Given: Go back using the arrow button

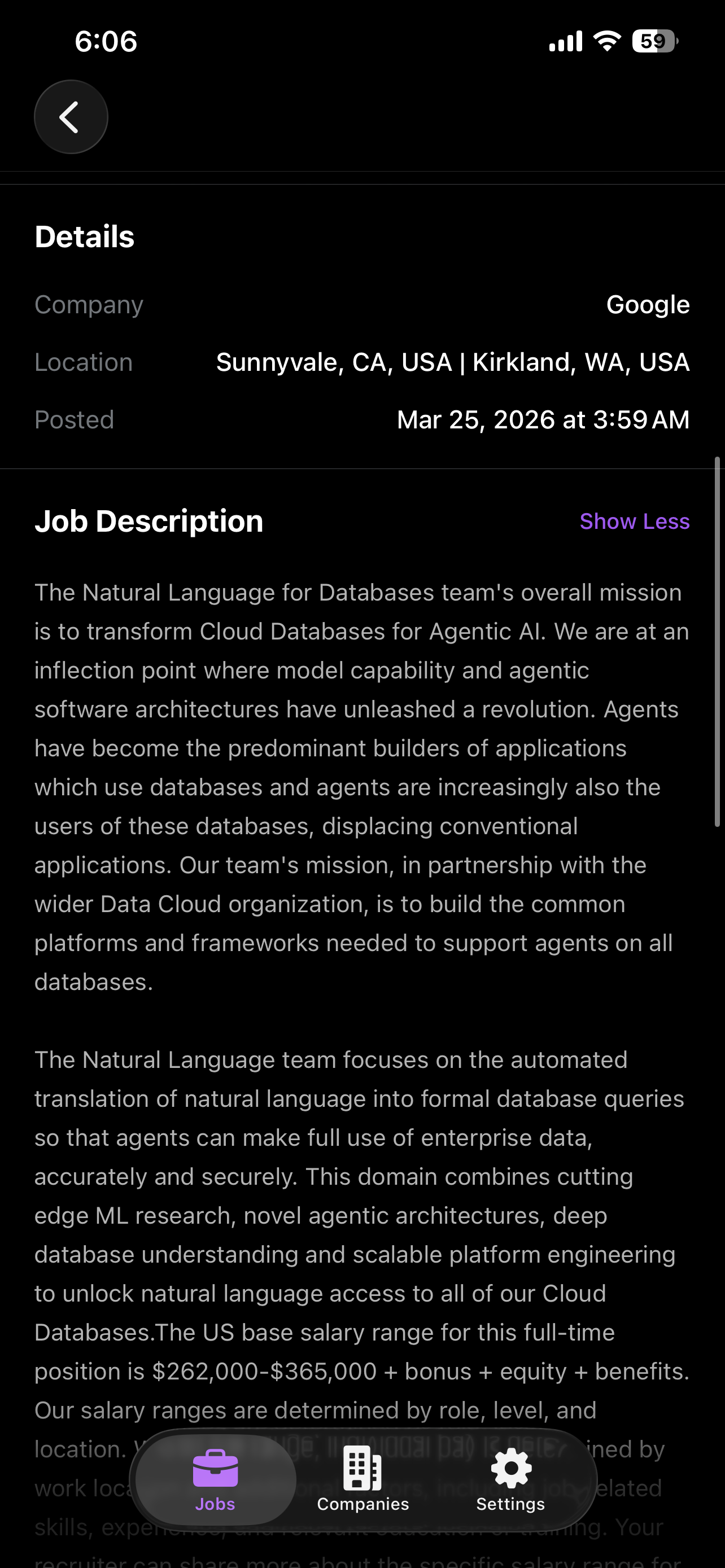Looking at the screenshot, I should click(x=71, y=117).
